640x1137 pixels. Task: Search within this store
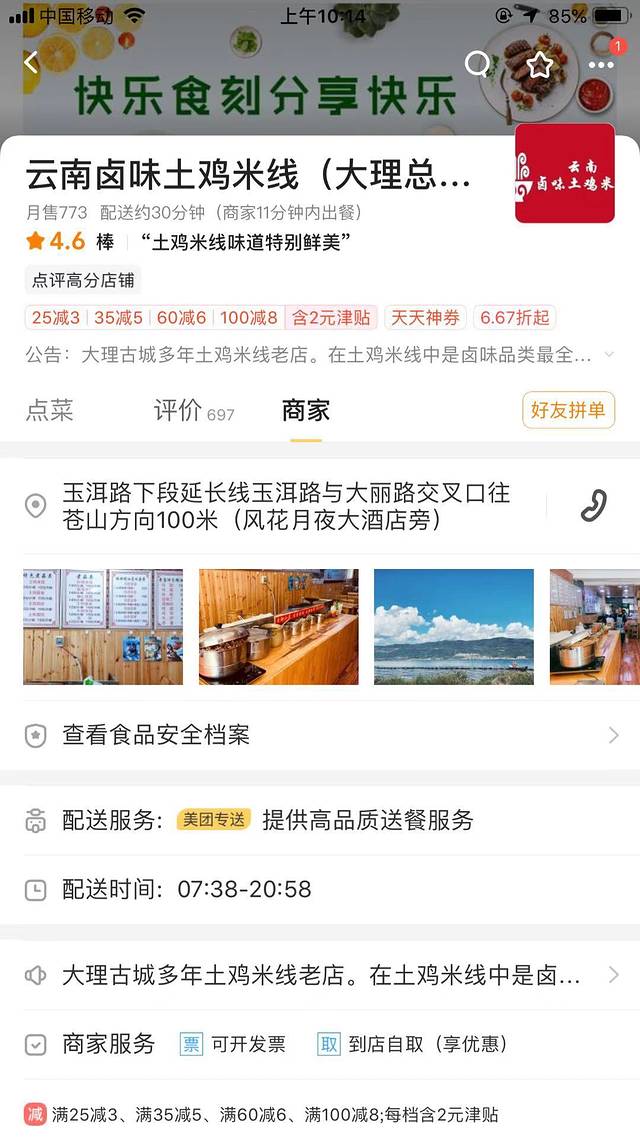[x=478, y=64]
